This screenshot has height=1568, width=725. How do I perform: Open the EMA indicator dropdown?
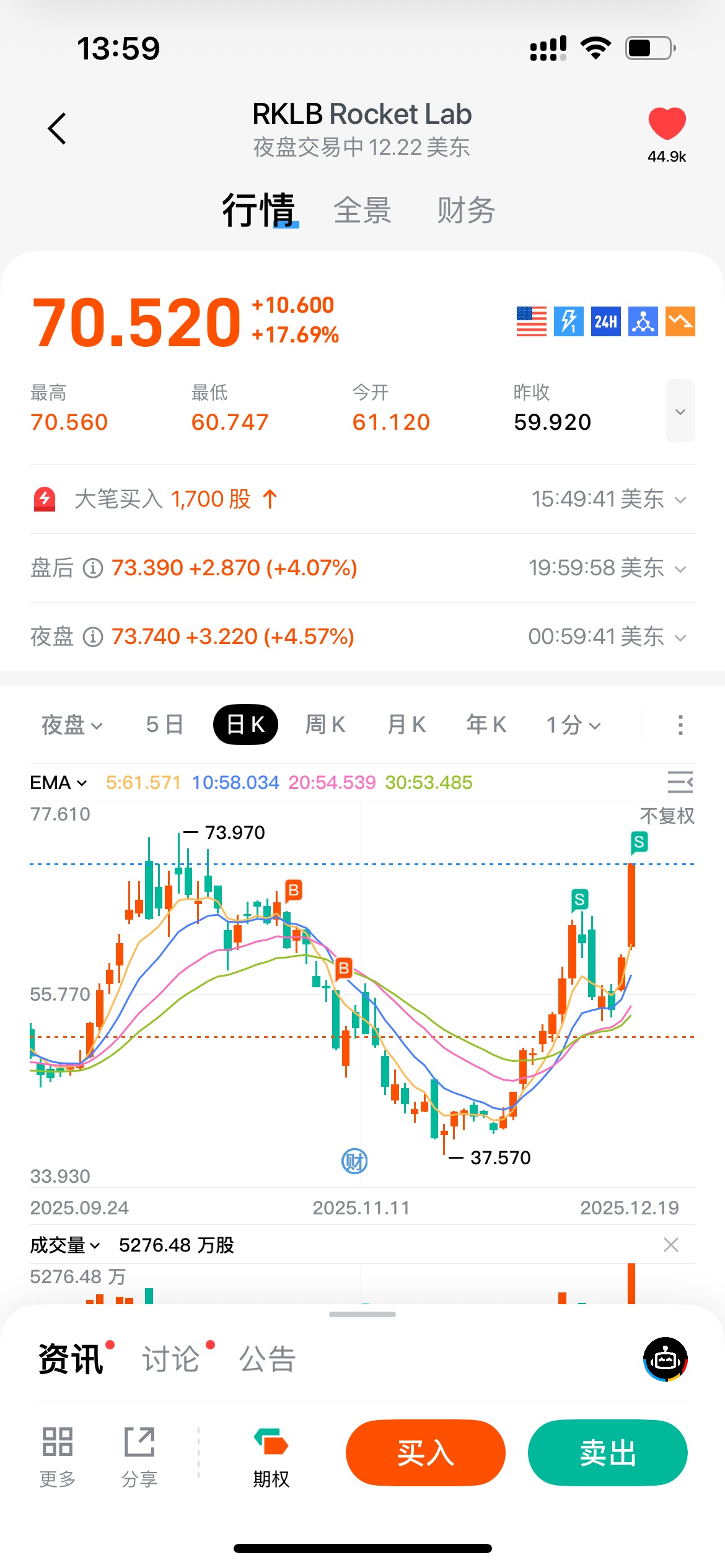coord(58,783)
